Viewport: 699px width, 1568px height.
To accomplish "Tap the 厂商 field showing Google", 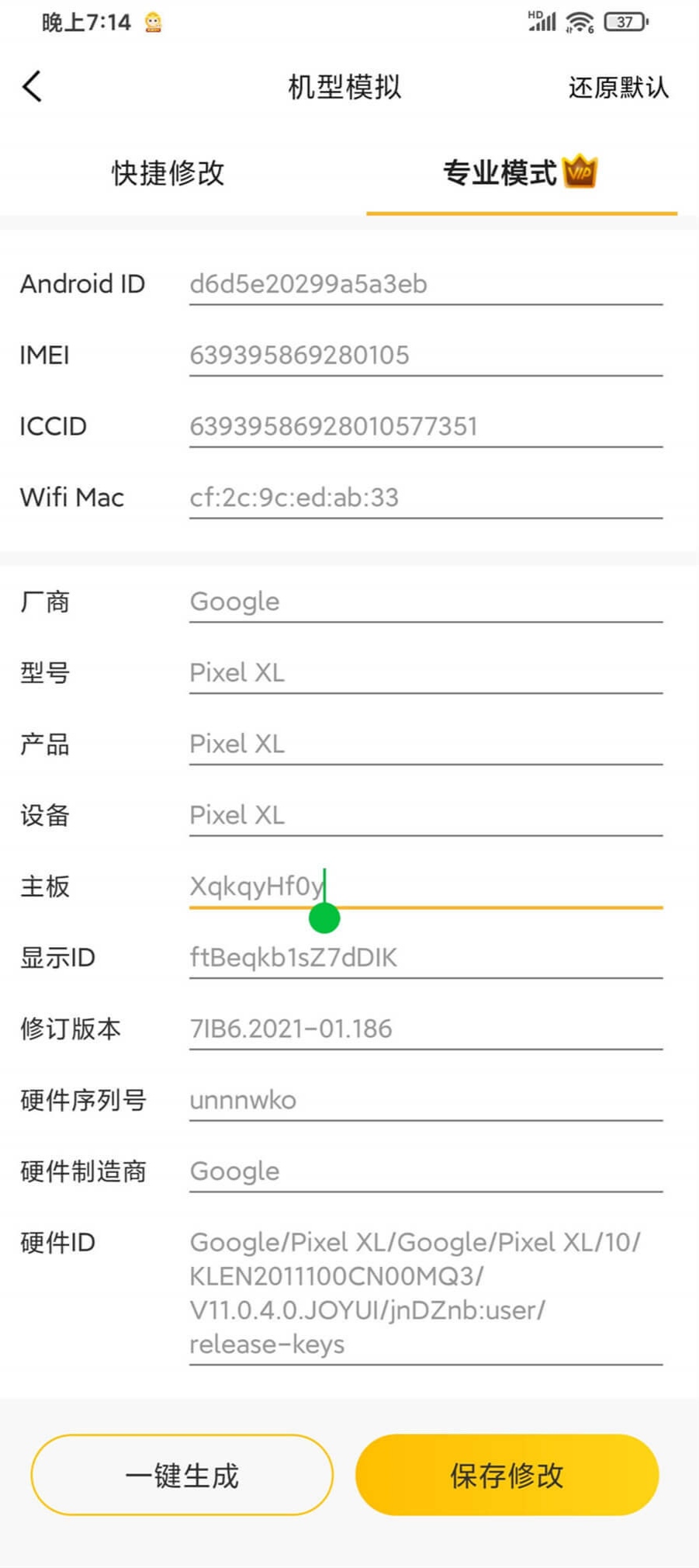I will 426,602.
